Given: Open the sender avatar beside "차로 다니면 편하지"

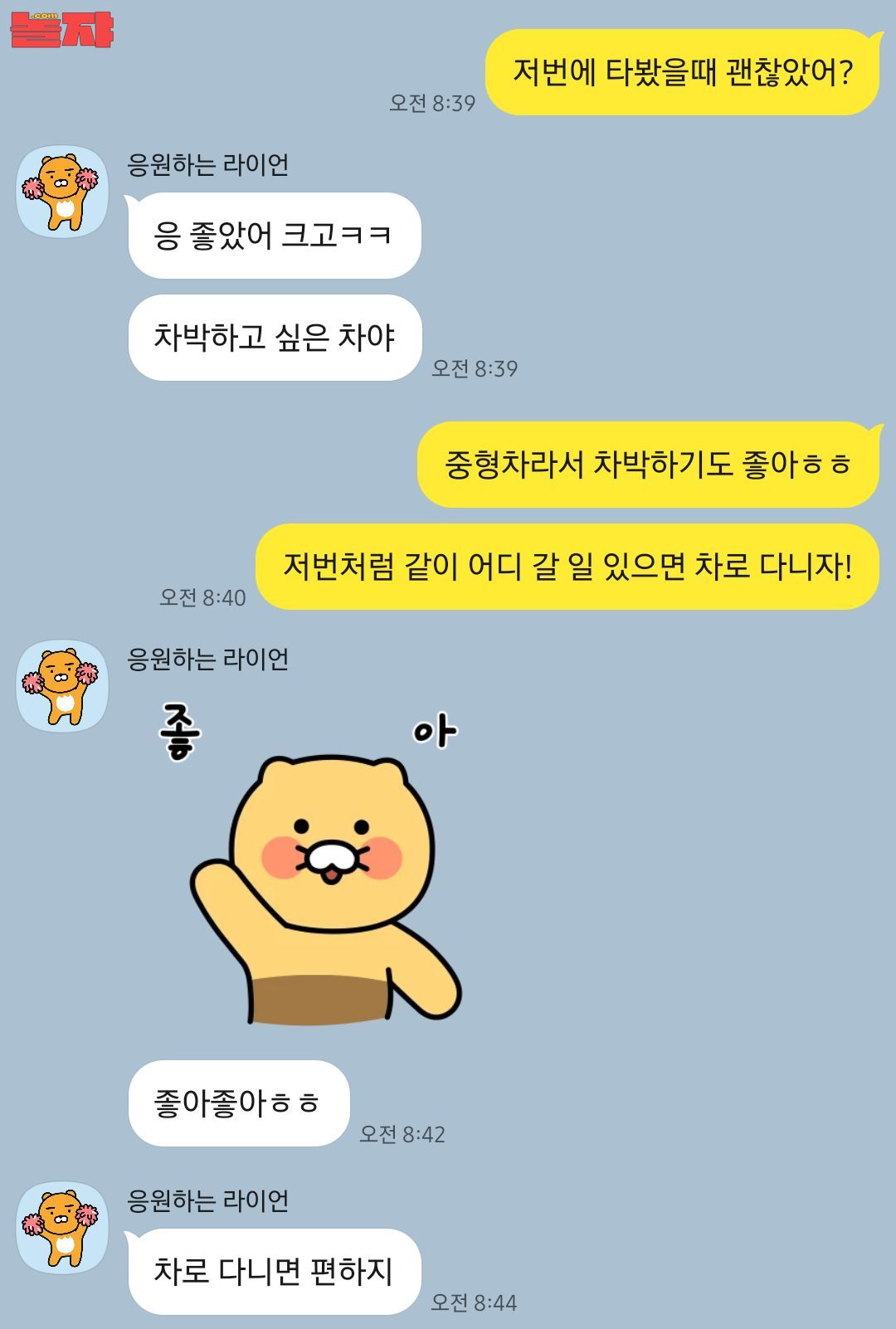Looking at the screenshot, I should tap(62, 1228).
